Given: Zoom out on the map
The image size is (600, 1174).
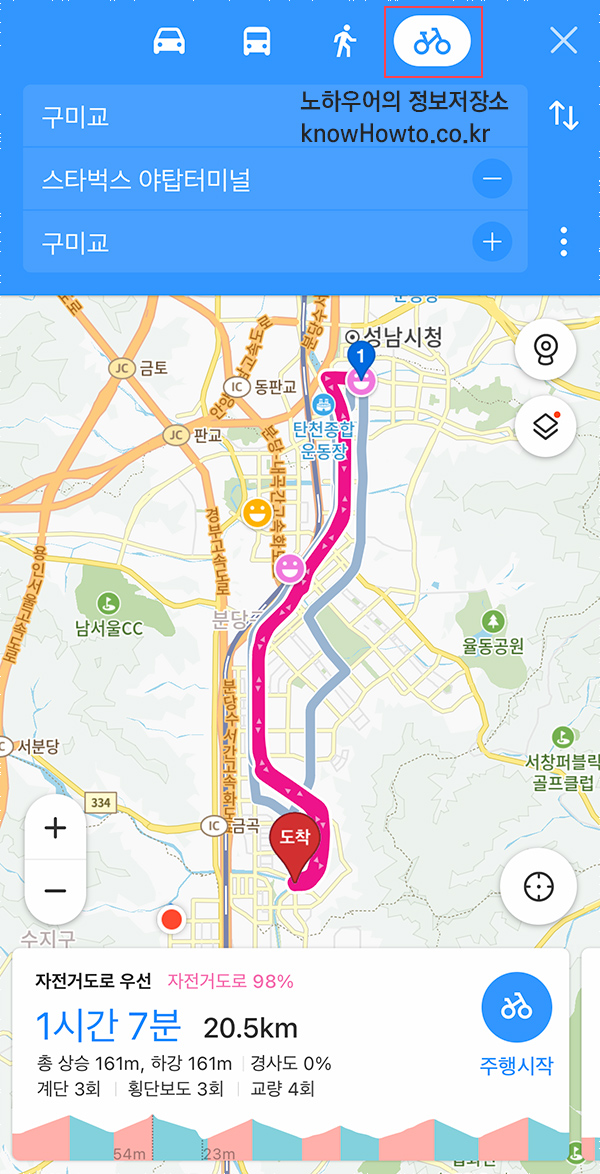Looking at the screenshot, I should click(55, 890).
